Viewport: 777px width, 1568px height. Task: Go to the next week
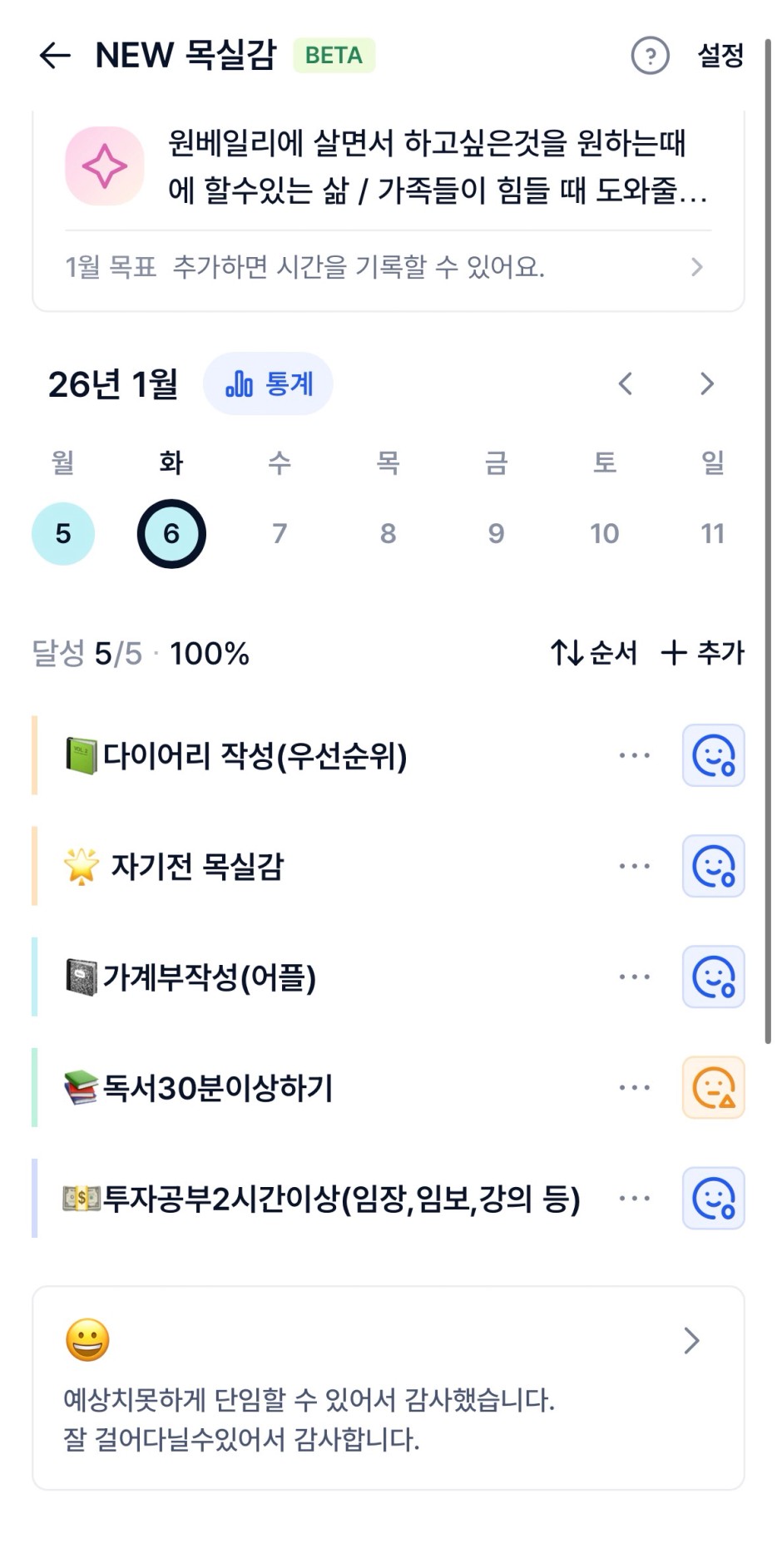tap(706, 383)
